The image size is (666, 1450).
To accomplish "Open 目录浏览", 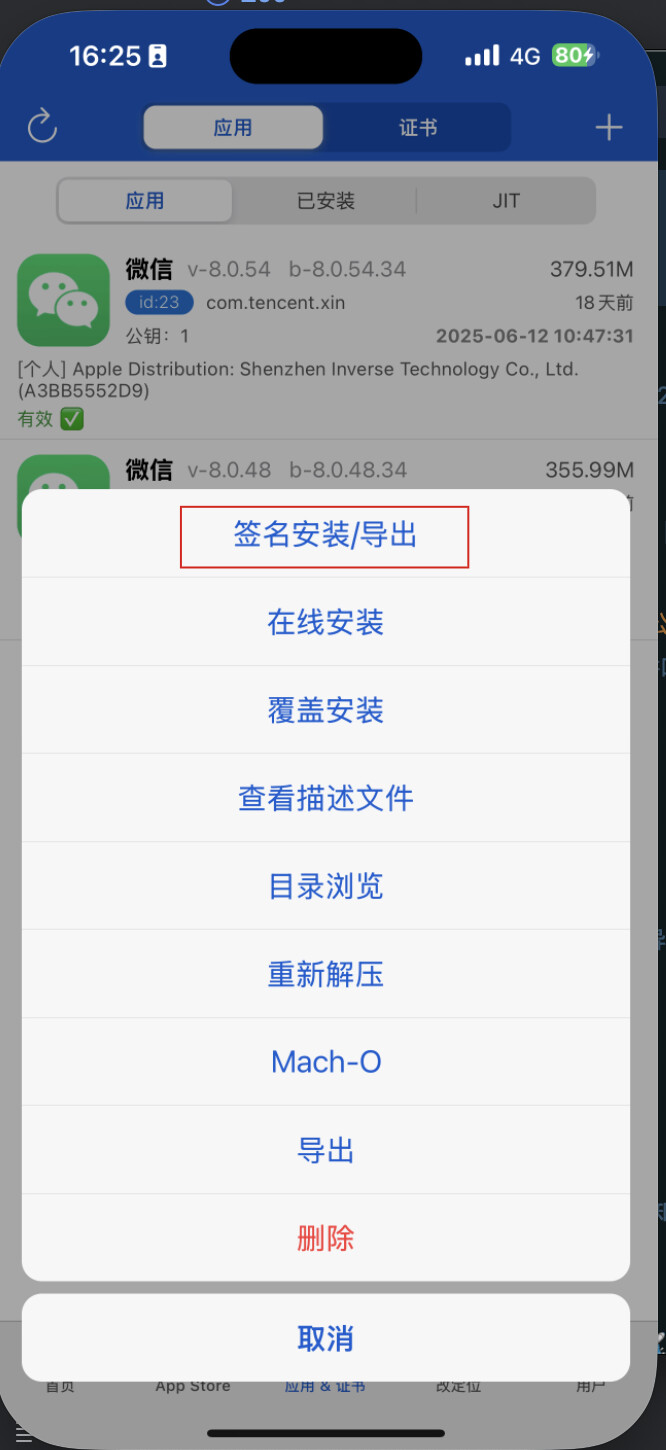I will 326,886.
